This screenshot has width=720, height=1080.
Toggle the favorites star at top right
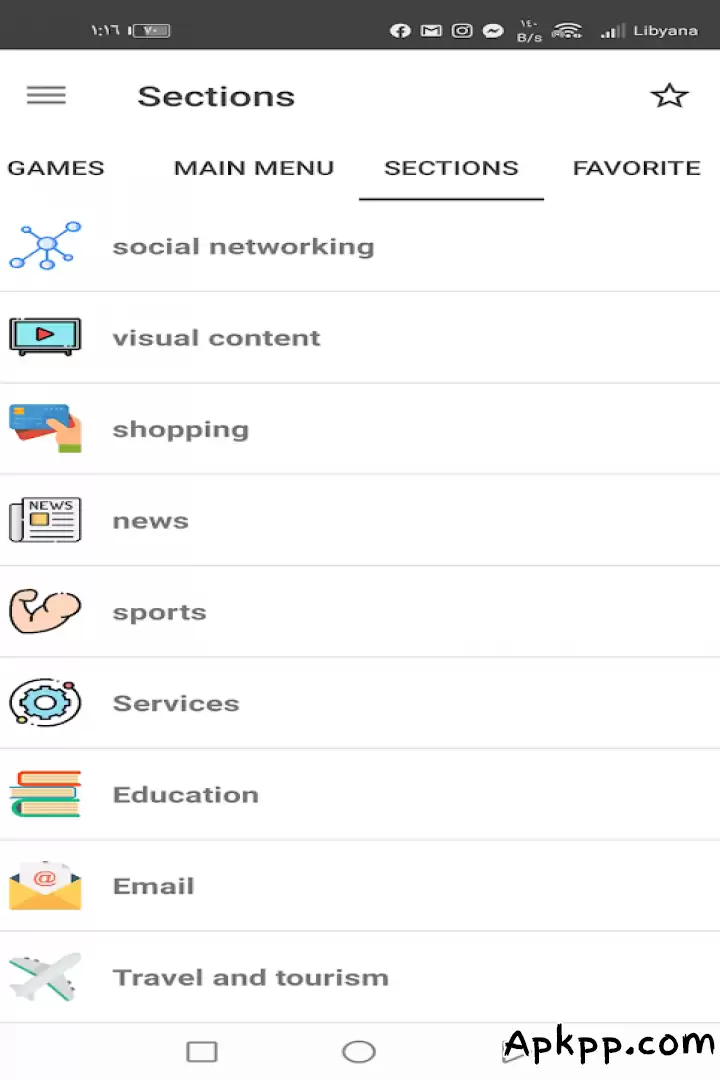click(669, 95)
